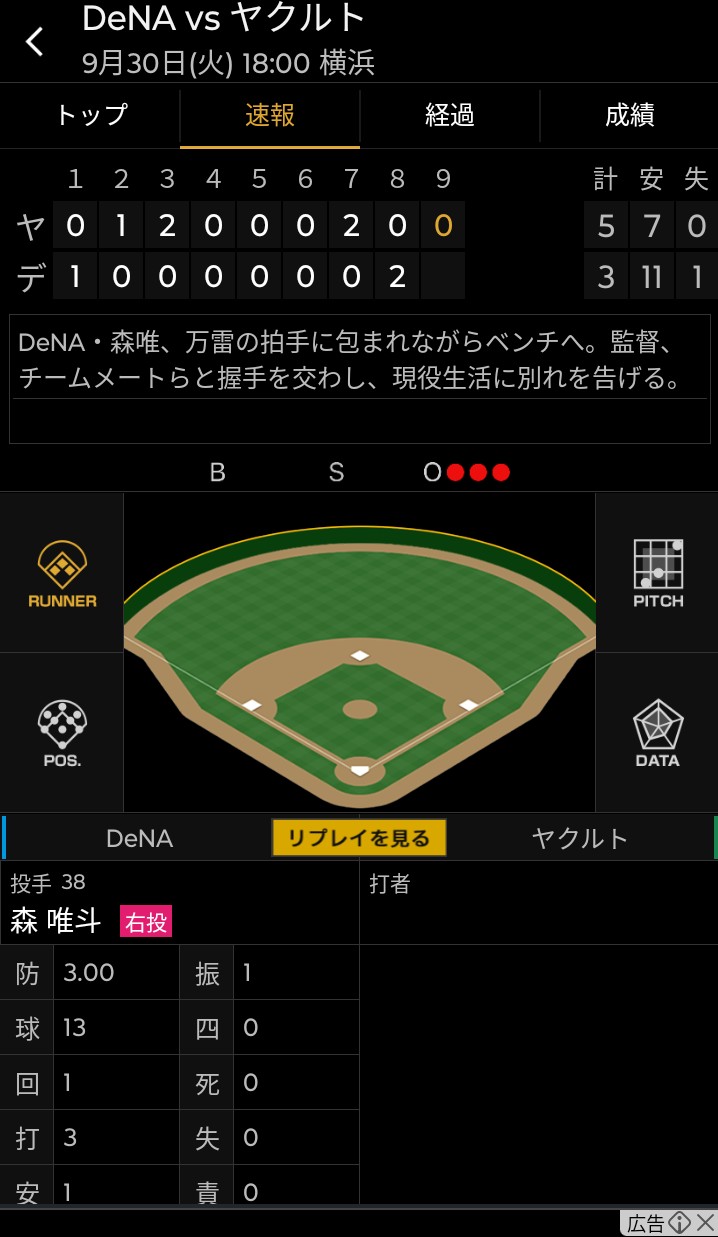Close the 広告 ad banner
Image resolution: width=718 pixels, height=1237 pixels.
tap(706, 1223)
